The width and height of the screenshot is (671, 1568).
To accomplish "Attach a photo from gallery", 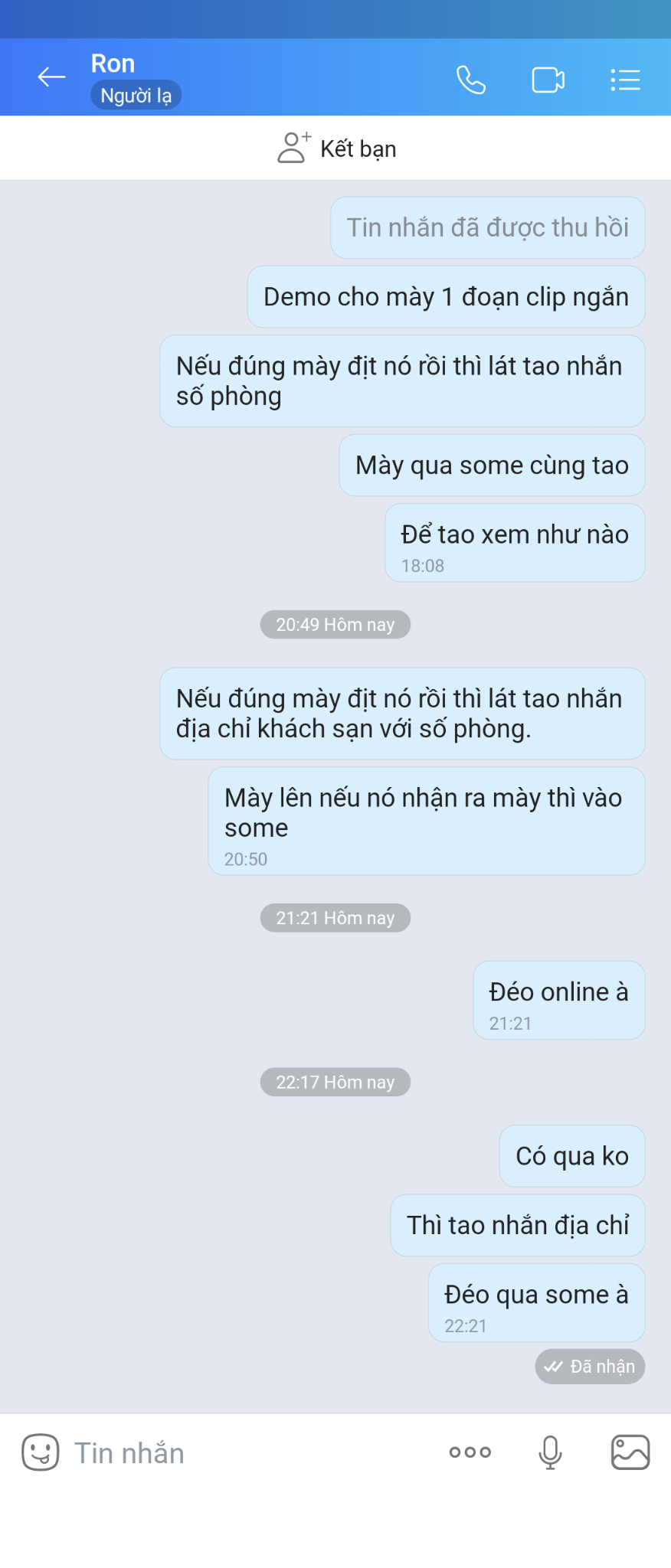I will click(630, 1452).
